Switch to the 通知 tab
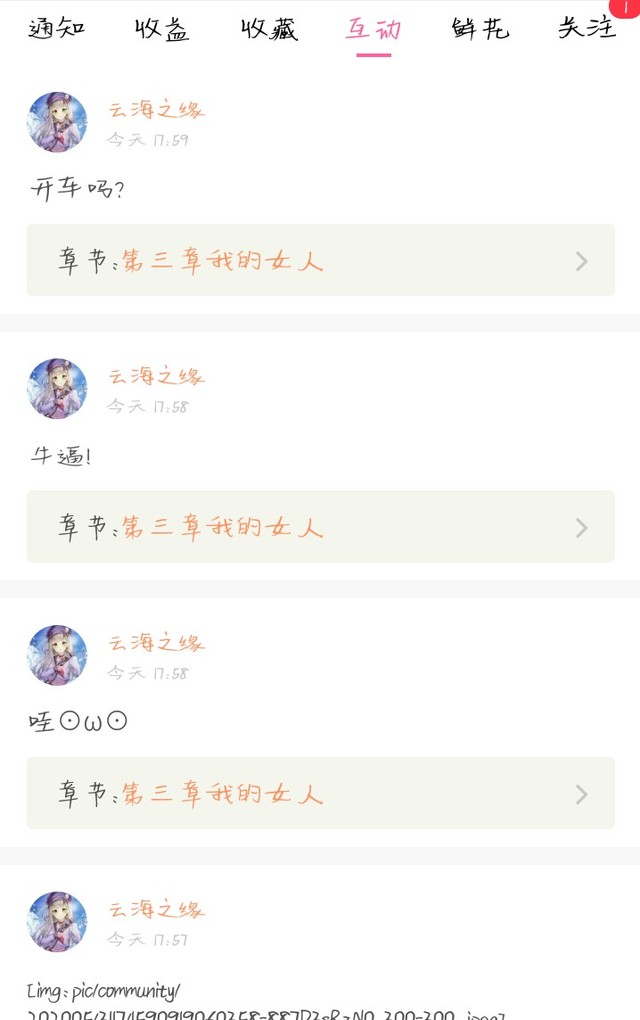This screenshot has width=640, height=1020. tap(56, 28)
